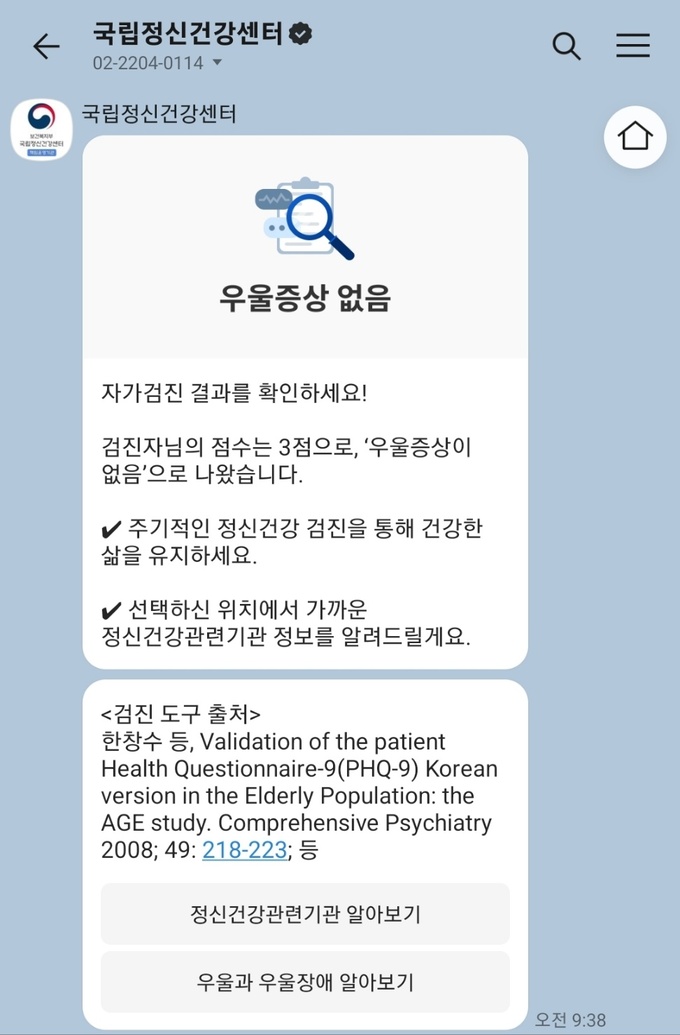Open the hamburger menu

click(x=632, y=46)
